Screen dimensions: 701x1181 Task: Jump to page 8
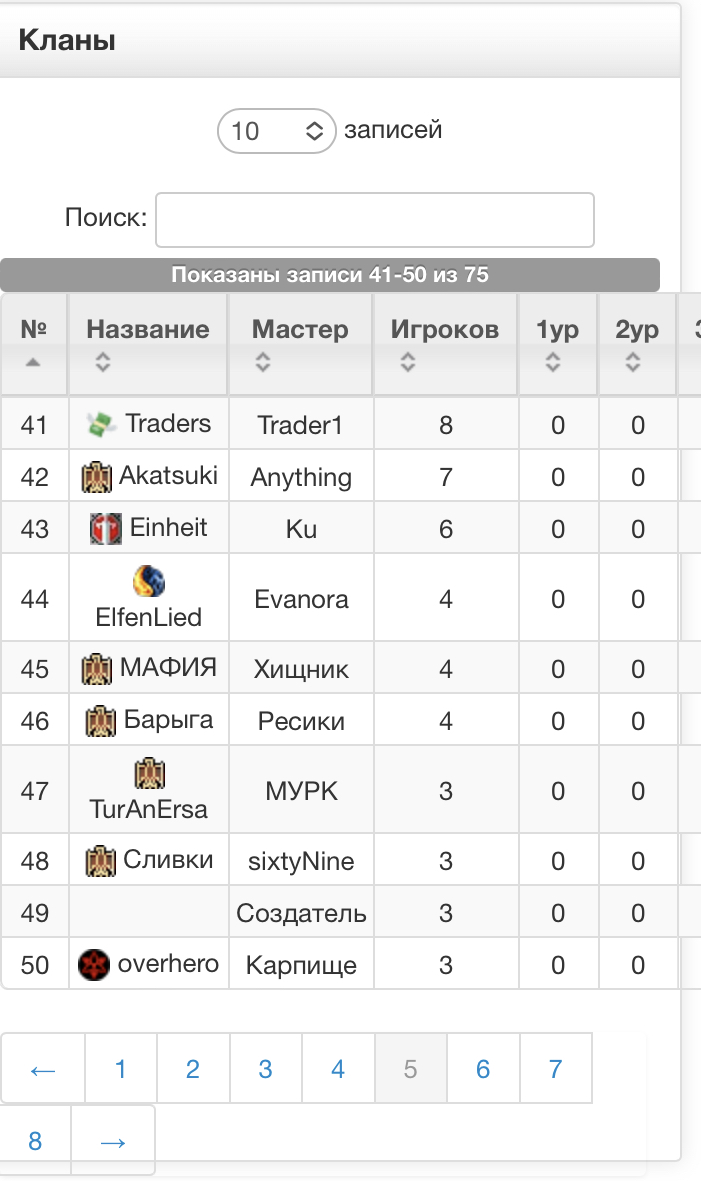pyautogui.click(x=35, y=1141)
